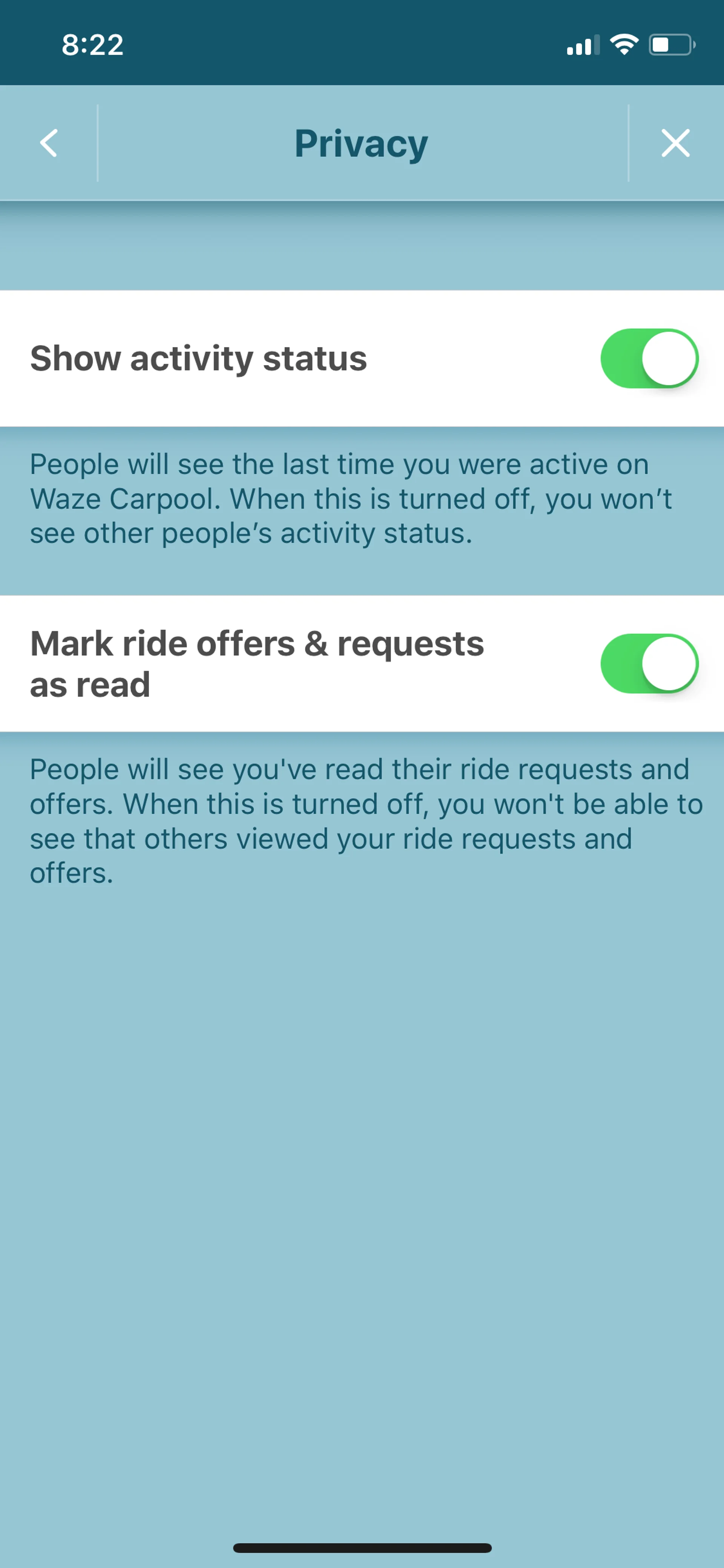
Task: Disable Mark ride offers & requests as read
Action: [649, 663]
